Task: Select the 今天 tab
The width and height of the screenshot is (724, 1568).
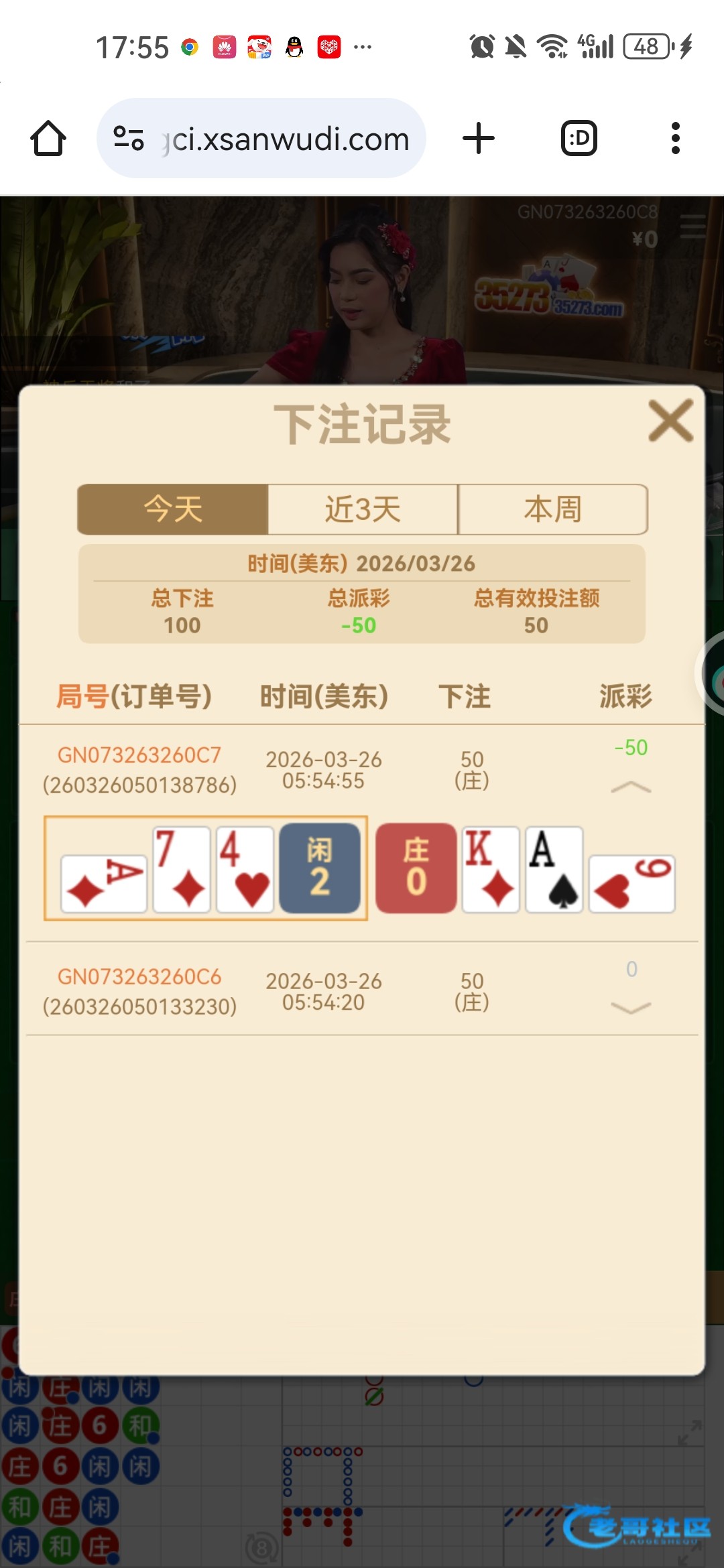Action: click(x=173, y=509)
